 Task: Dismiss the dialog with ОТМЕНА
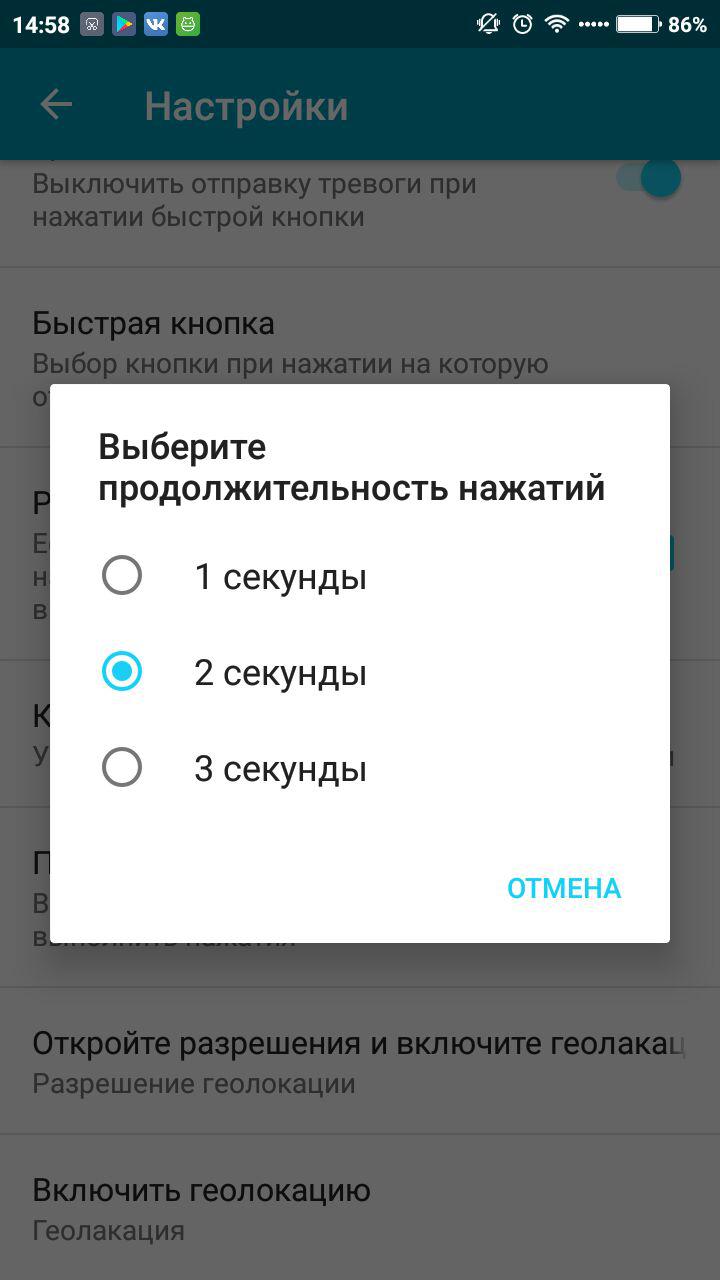tap(564, 888)
